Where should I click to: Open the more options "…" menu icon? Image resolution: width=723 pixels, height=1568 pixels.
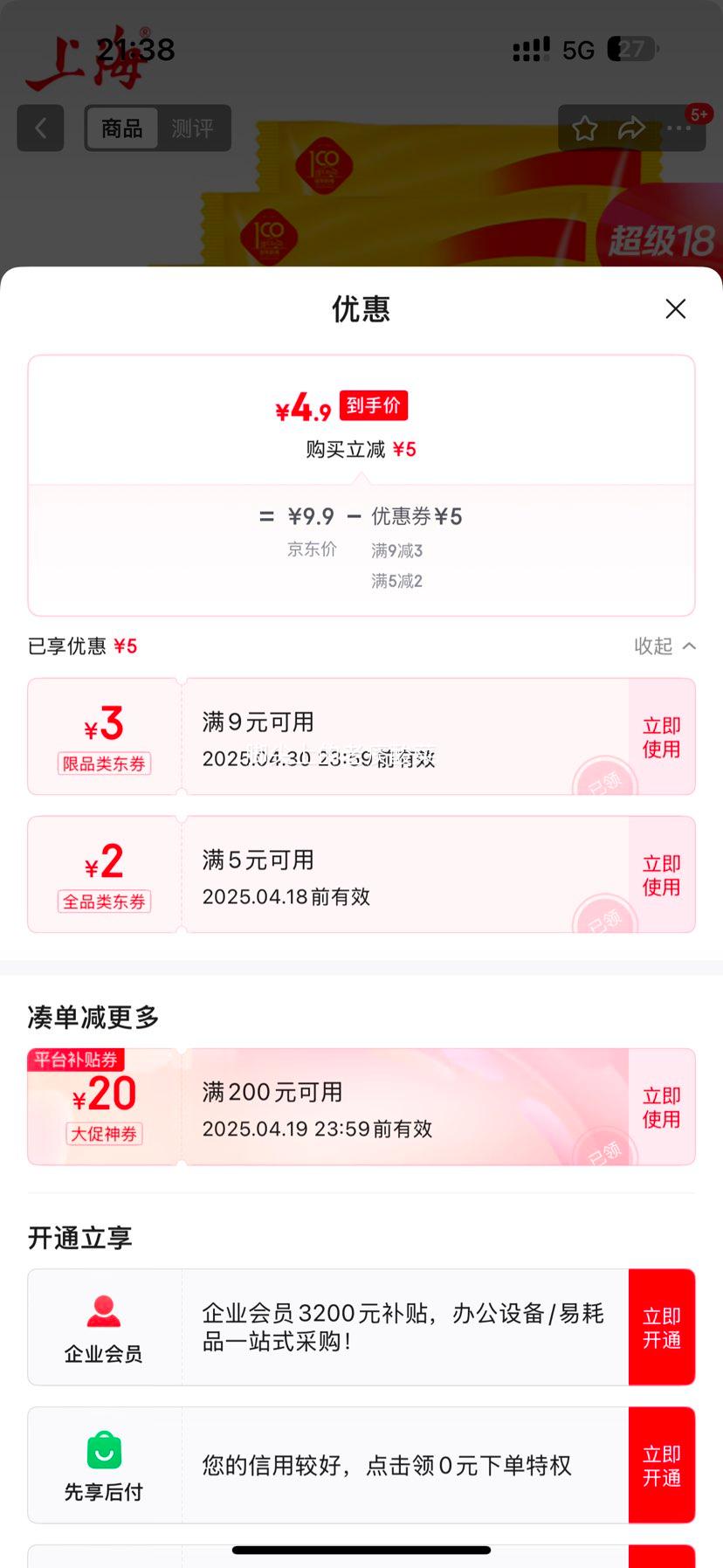678,128
